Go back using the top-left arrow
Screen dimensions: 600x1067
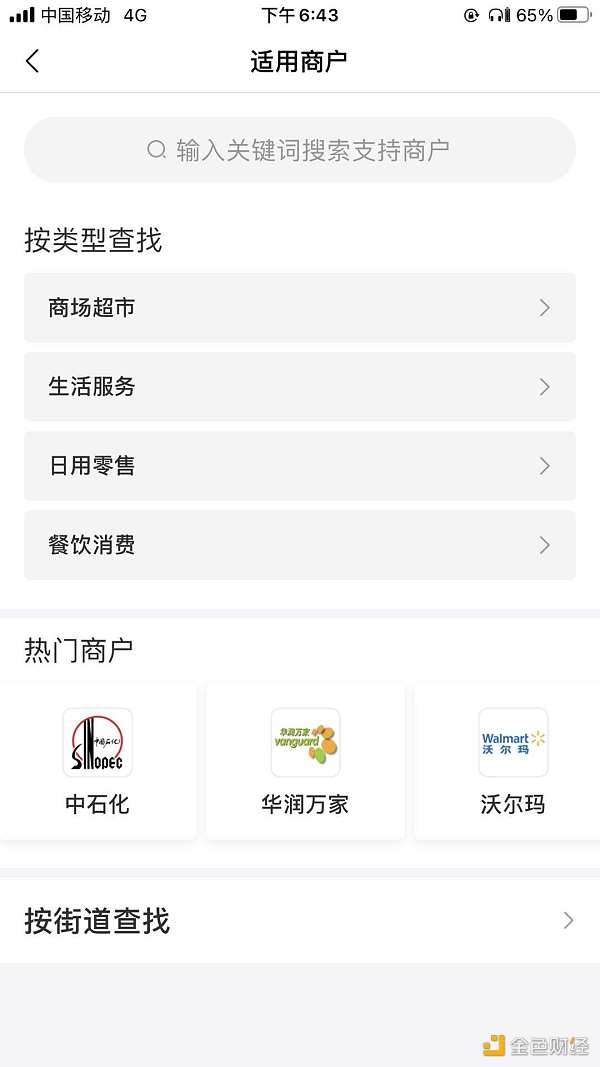(32, 61)
